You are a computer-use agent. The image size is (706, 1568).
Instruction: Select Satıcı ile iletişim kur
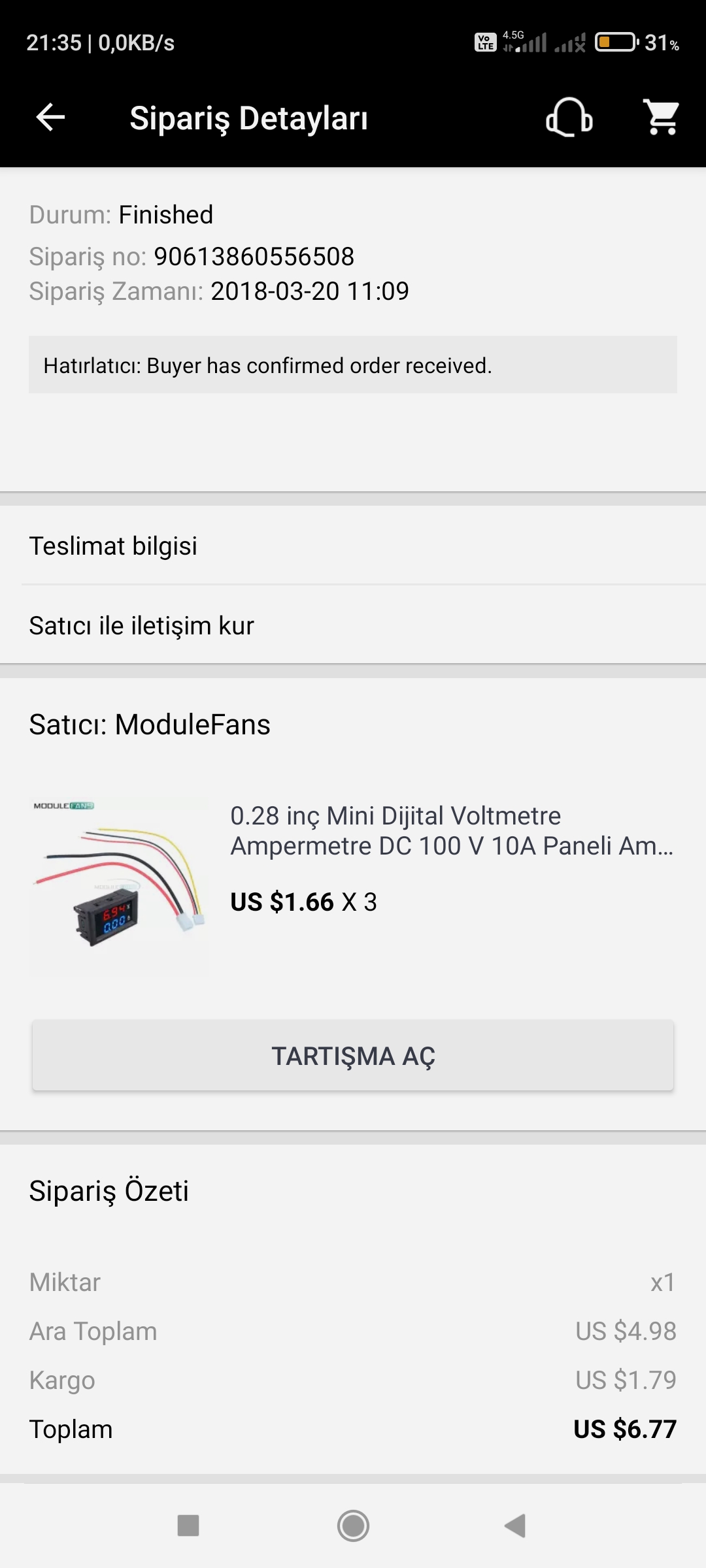pyautogui.click(x=353, y=626)
